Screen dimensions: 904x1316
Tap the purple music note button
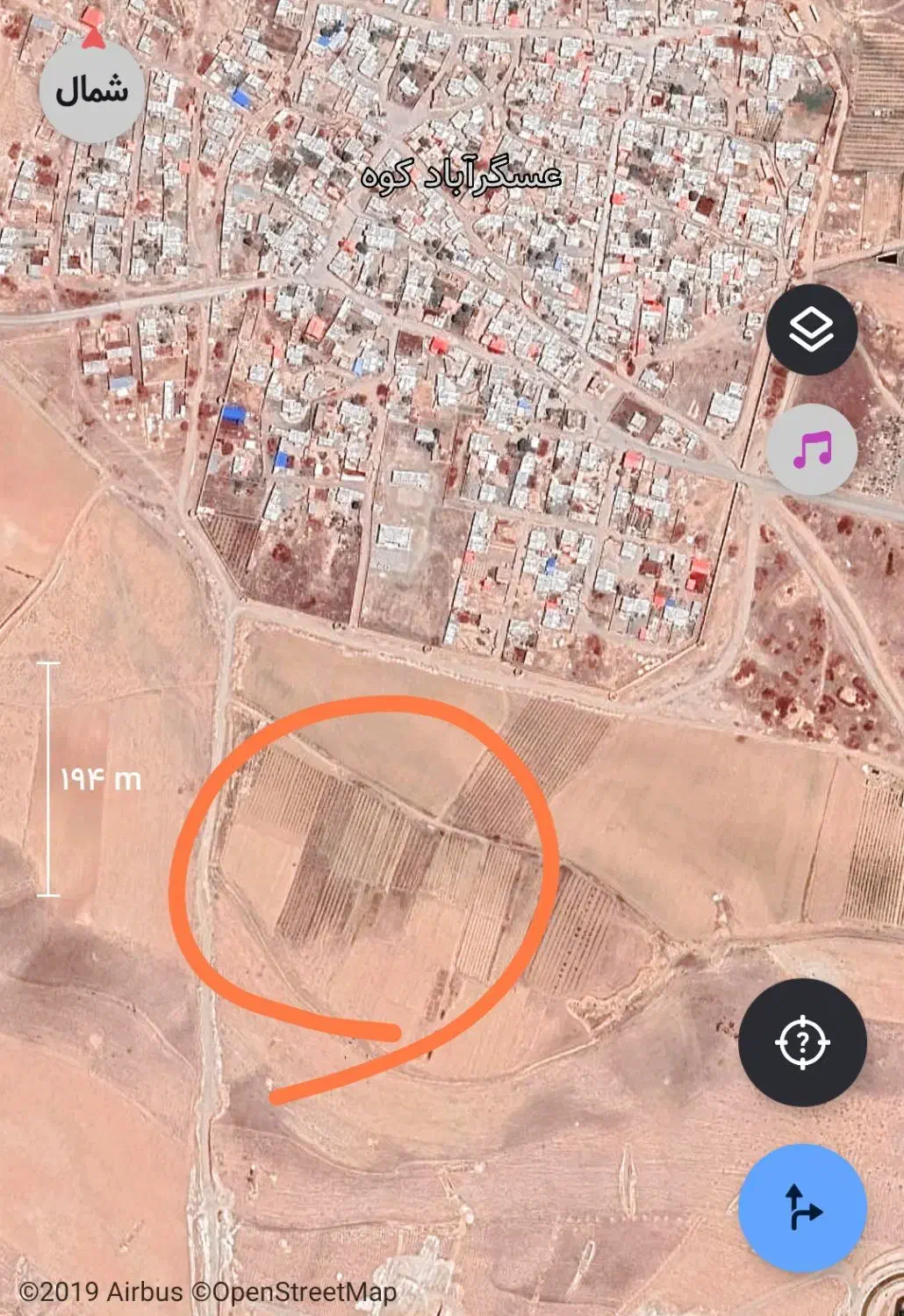tap(811, 449)
